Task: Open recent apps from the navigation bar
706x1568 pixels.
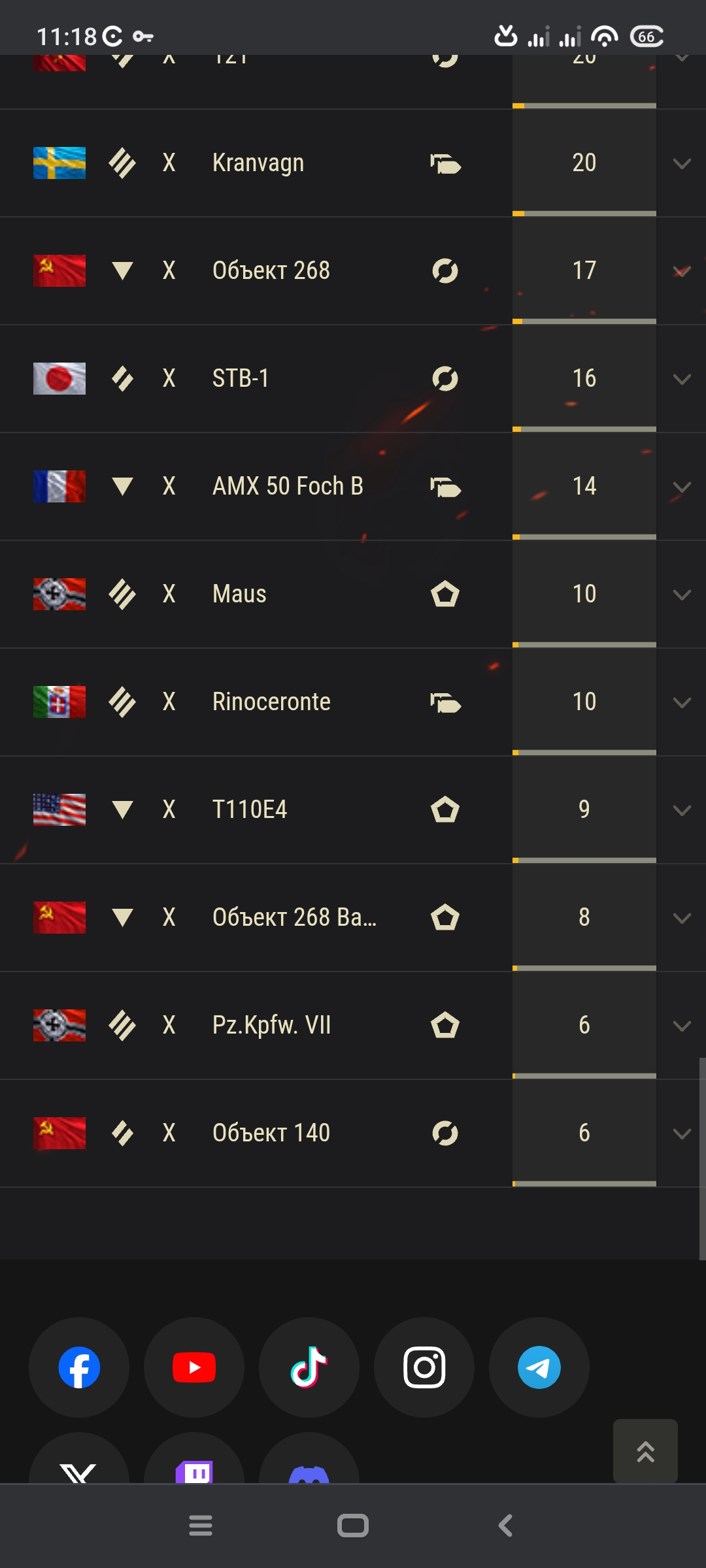Action: [x=201, y=1526]
